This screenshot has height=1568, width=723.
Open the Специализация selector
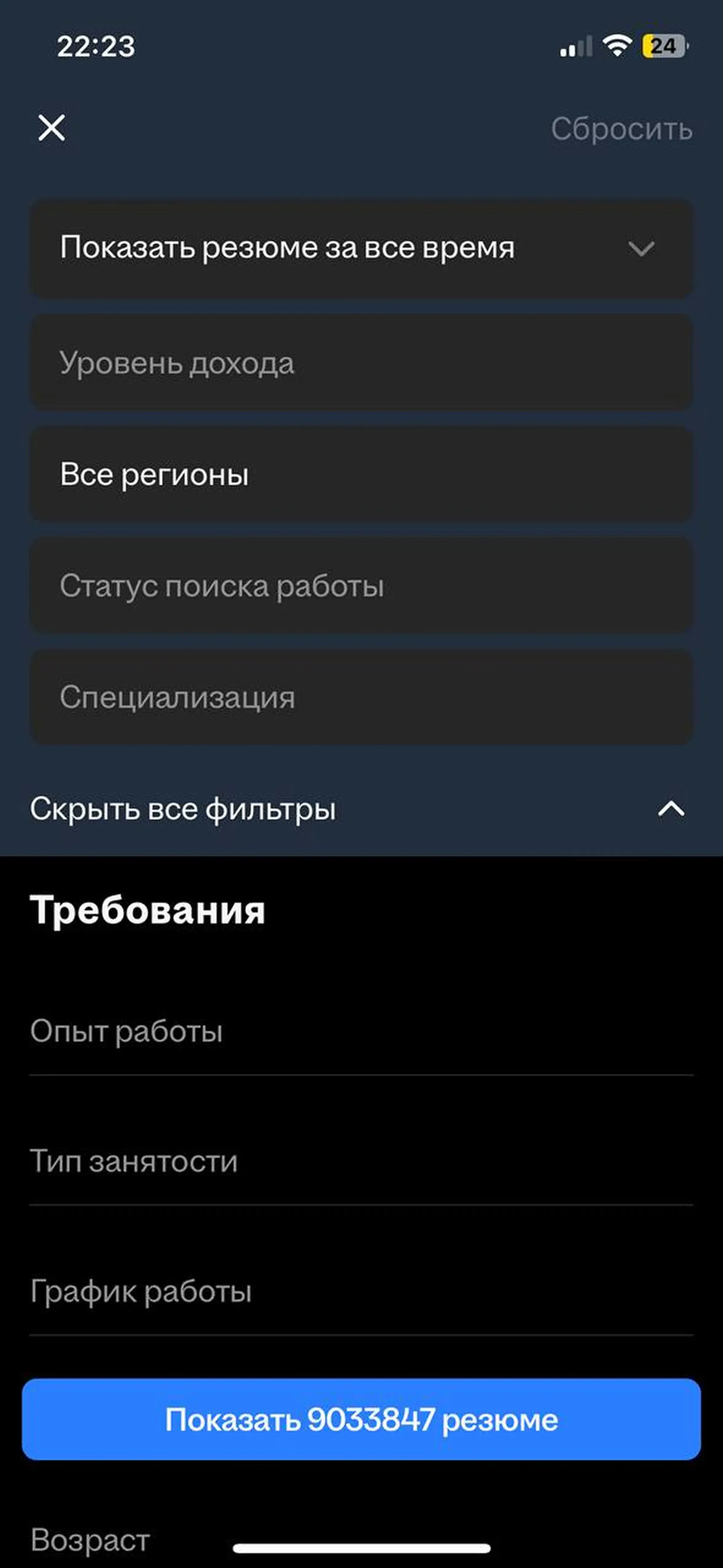coord(361,697)
